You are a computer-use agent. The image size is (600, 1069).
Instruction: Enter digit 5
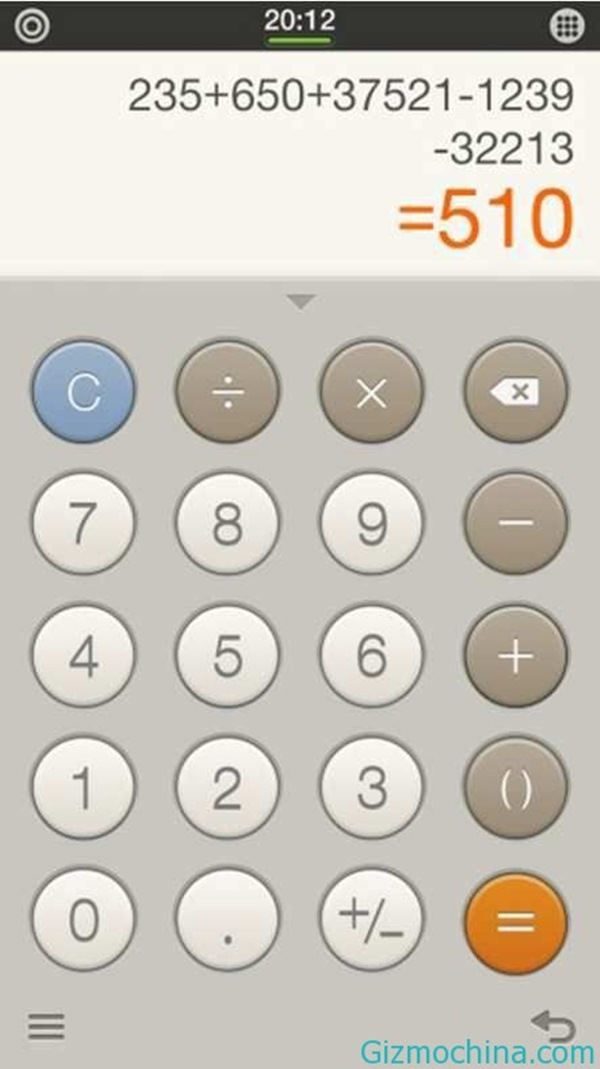[x=228, y=655]
